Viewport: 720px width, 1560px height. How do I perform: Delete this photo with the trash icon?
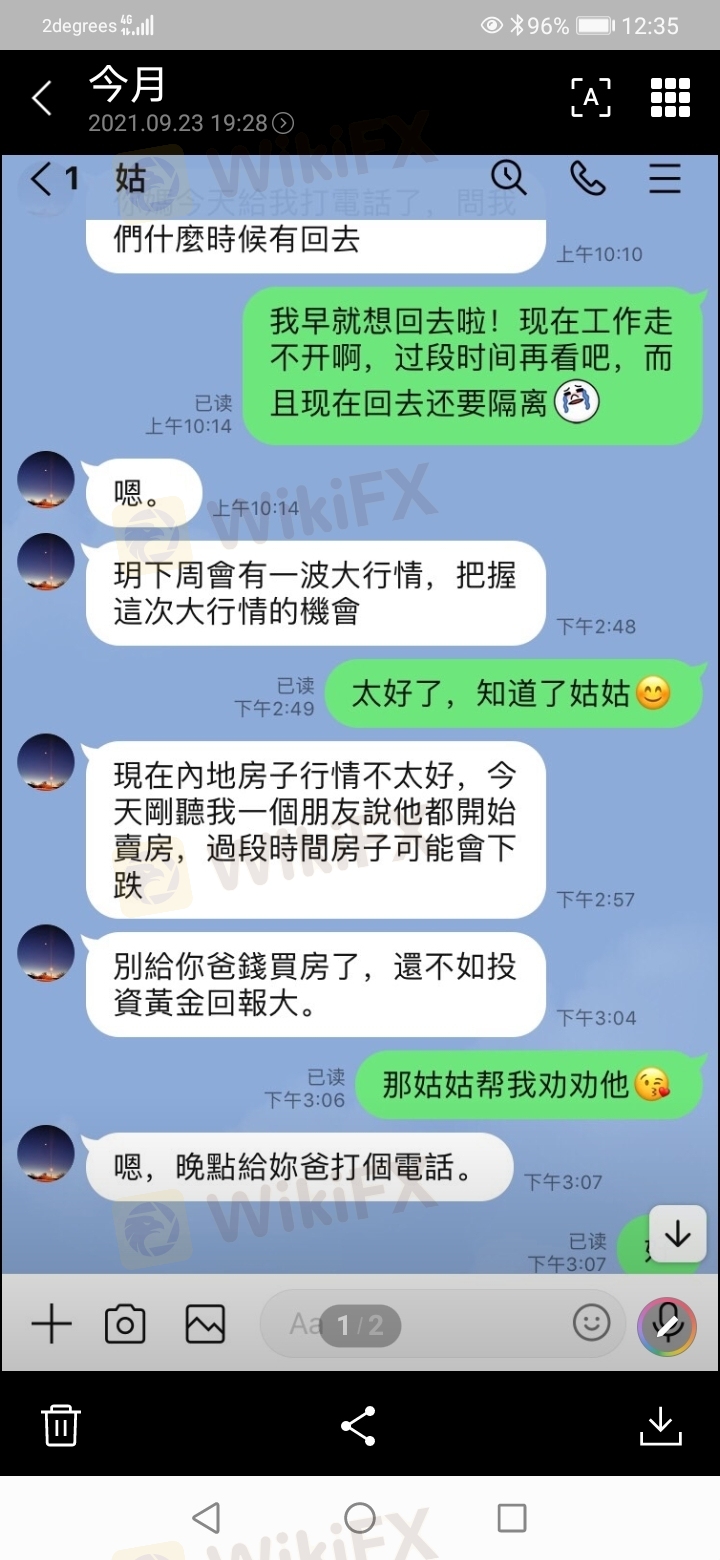point(60,1424)
